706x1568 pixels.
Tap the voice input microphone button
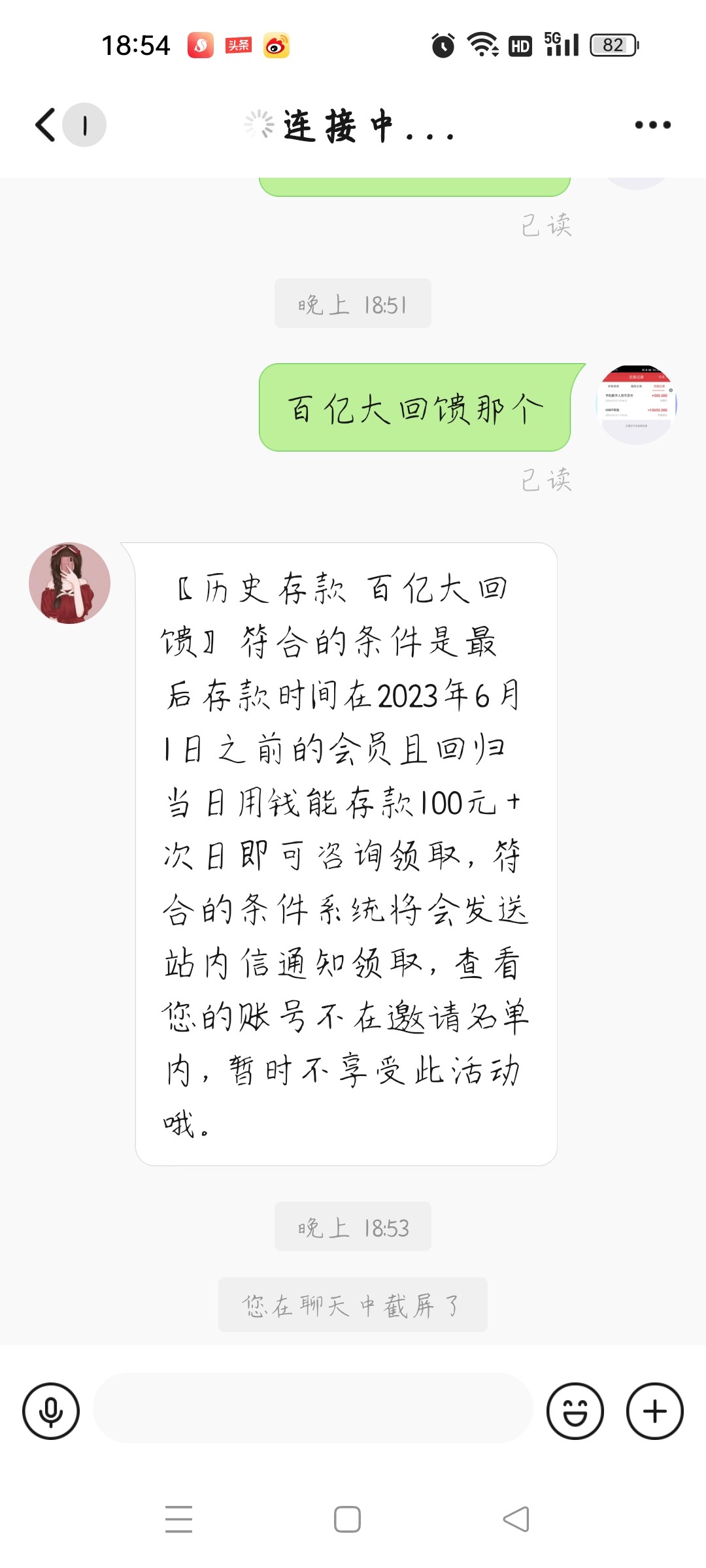pyautogui.click(x=51, y=1411)
